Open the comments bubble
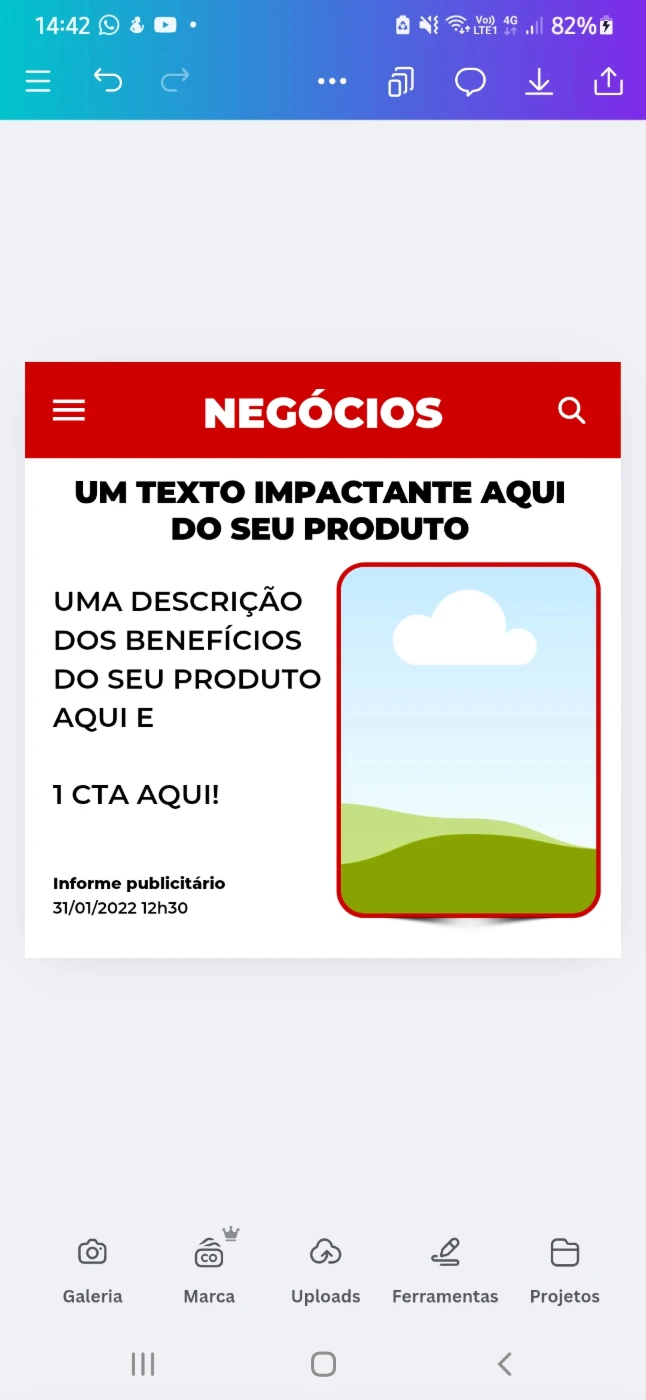This screenshot has height=1400, width=646. (x=470, y=82)
